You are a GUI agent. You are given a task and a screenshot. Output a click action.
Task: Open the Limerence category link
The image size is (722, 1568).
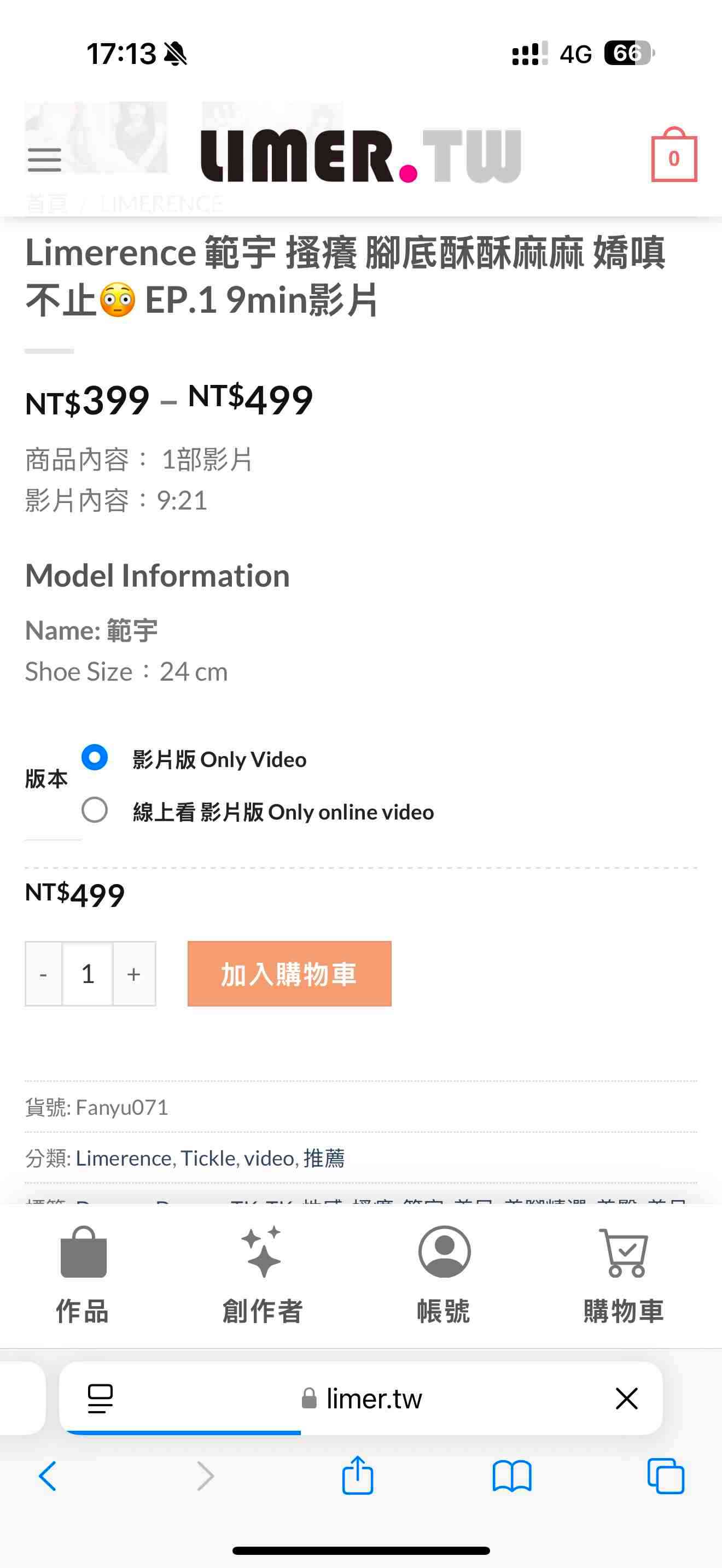(123, 1158)
